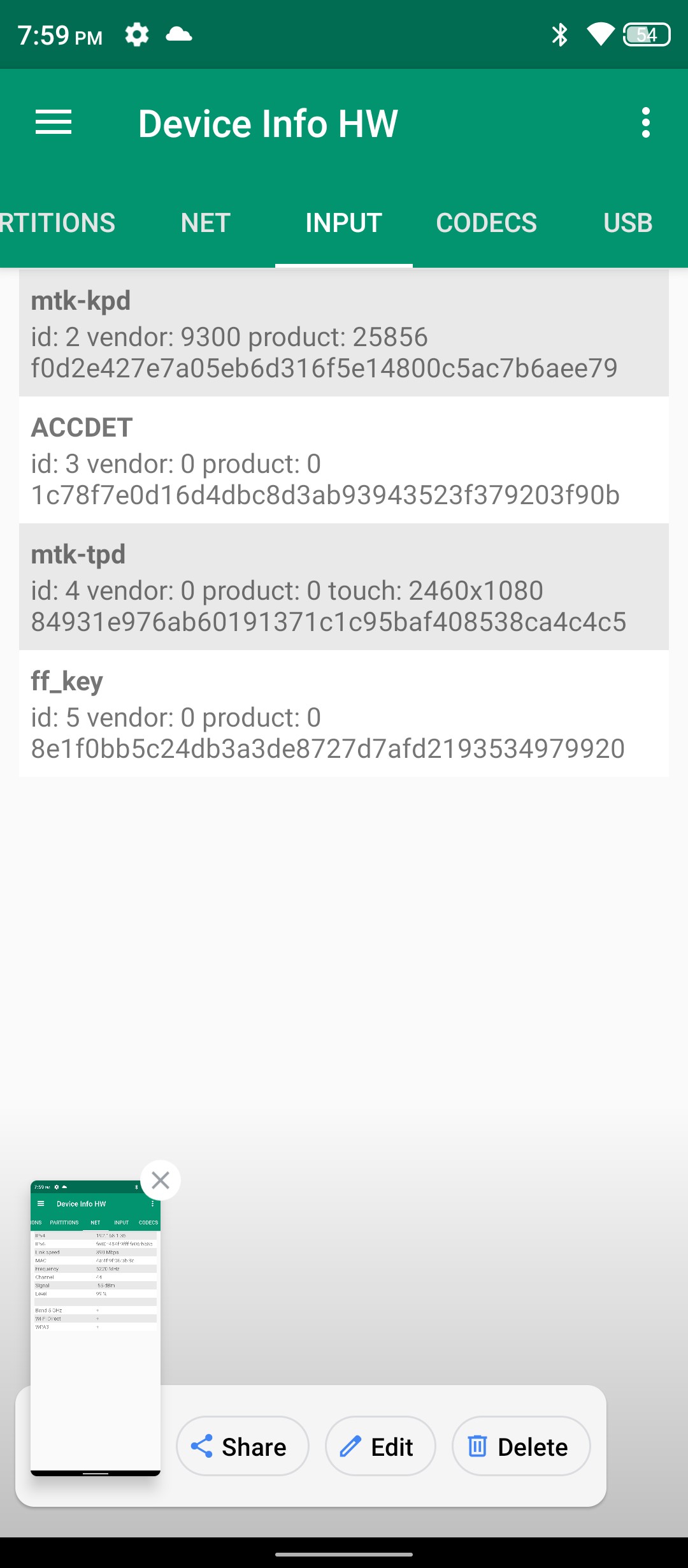Dismiss the screenshot preview
The image size is (688, 1568).
click(161, 1180)
